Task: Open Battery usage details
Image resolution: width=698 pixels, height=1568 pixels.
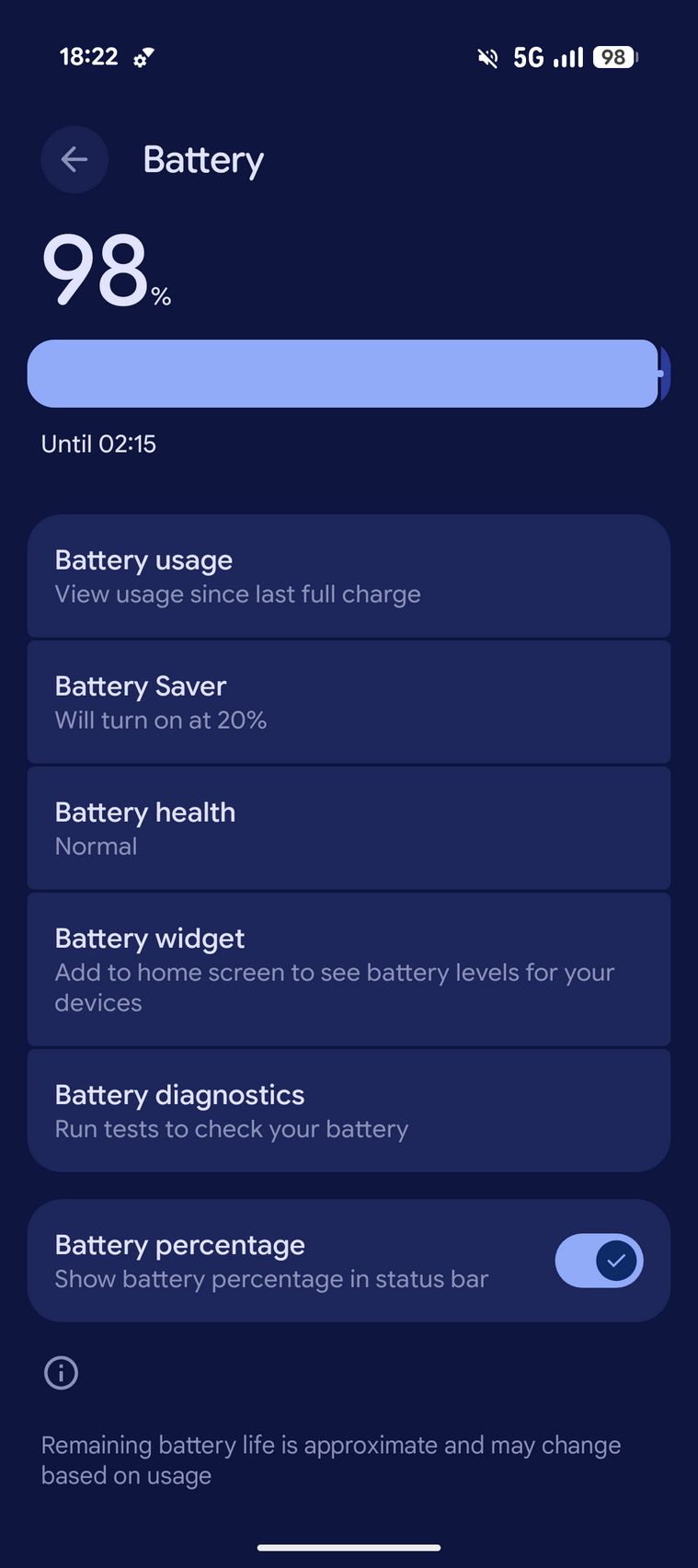Action: pyautogui.click(x=348, y=576)
